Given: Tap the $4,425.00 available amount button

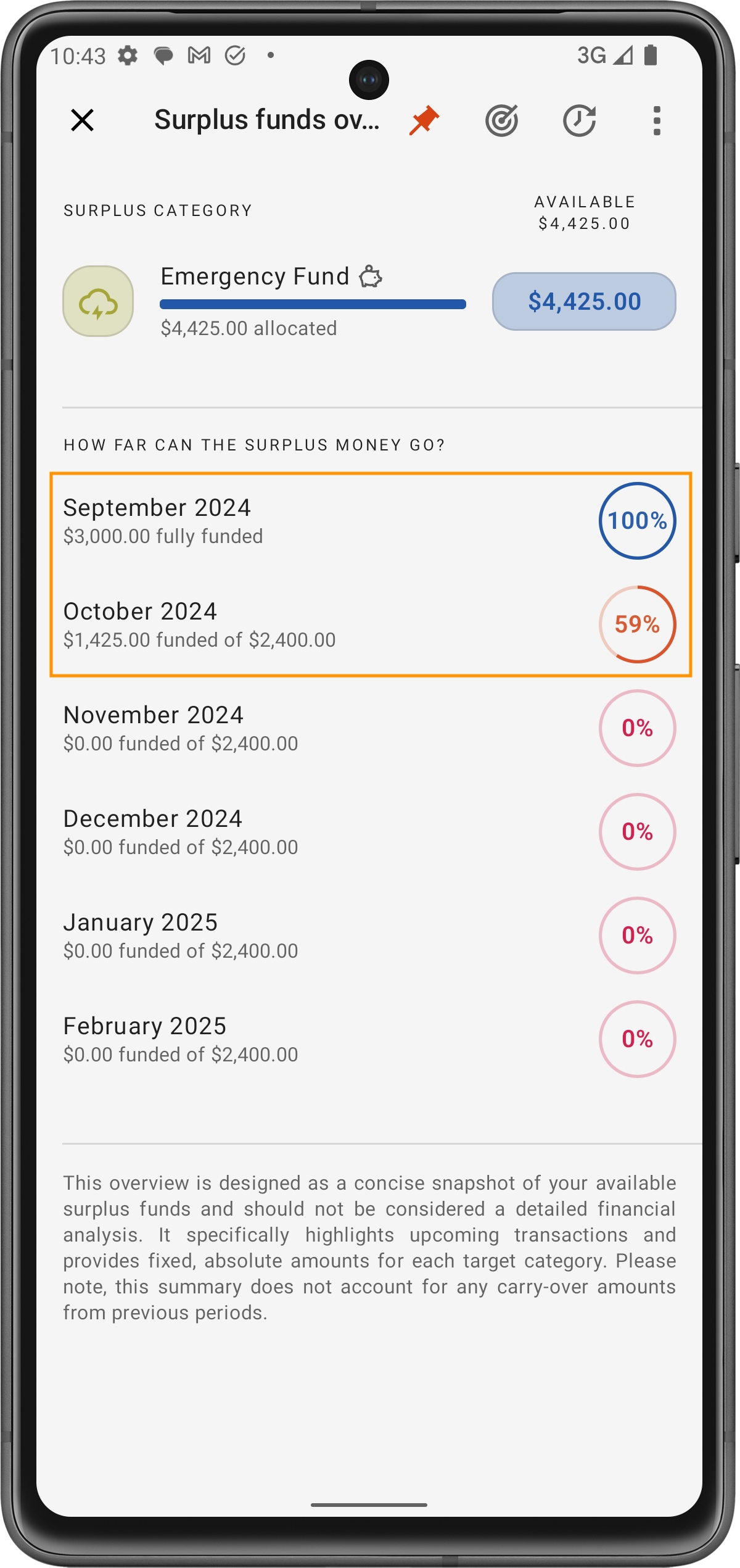Looking at the screenshot, I should click(x=583, y=302).
